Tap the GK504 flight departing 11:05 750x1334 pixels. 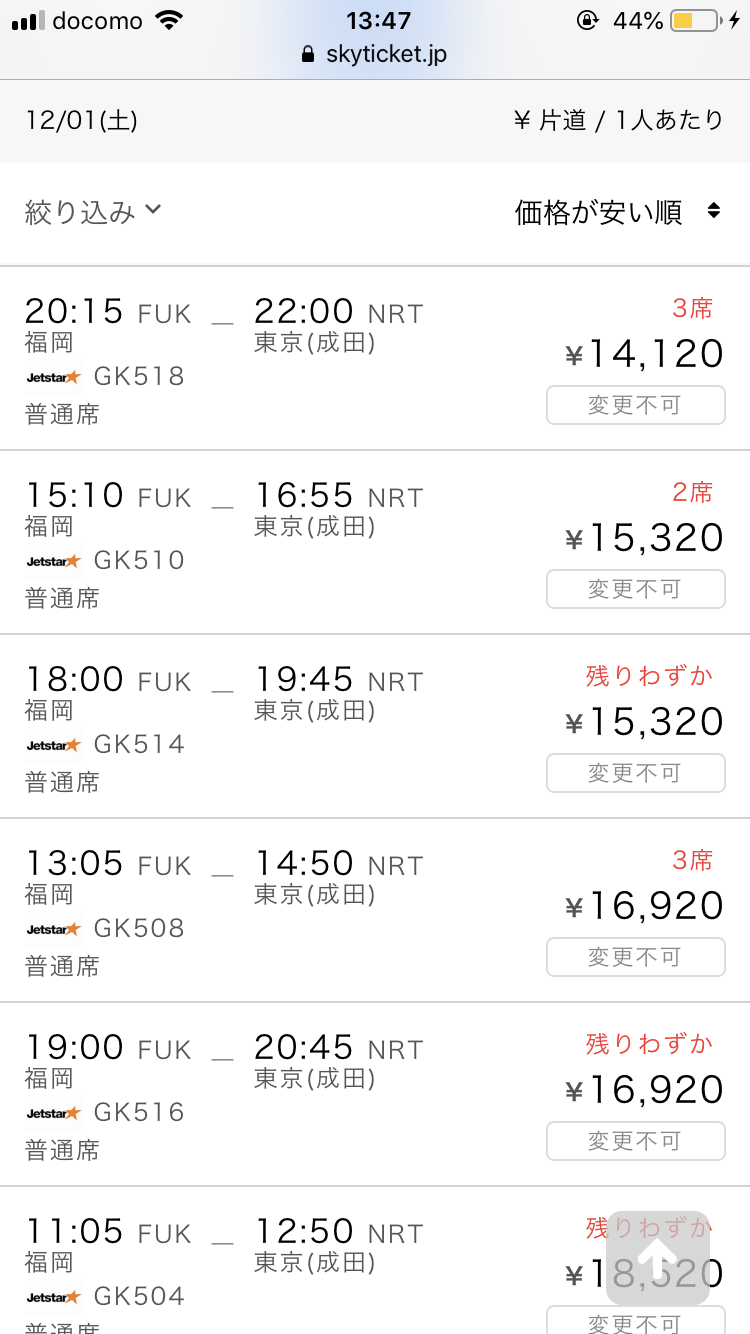pyautogui.click(x=375, y=1261)
